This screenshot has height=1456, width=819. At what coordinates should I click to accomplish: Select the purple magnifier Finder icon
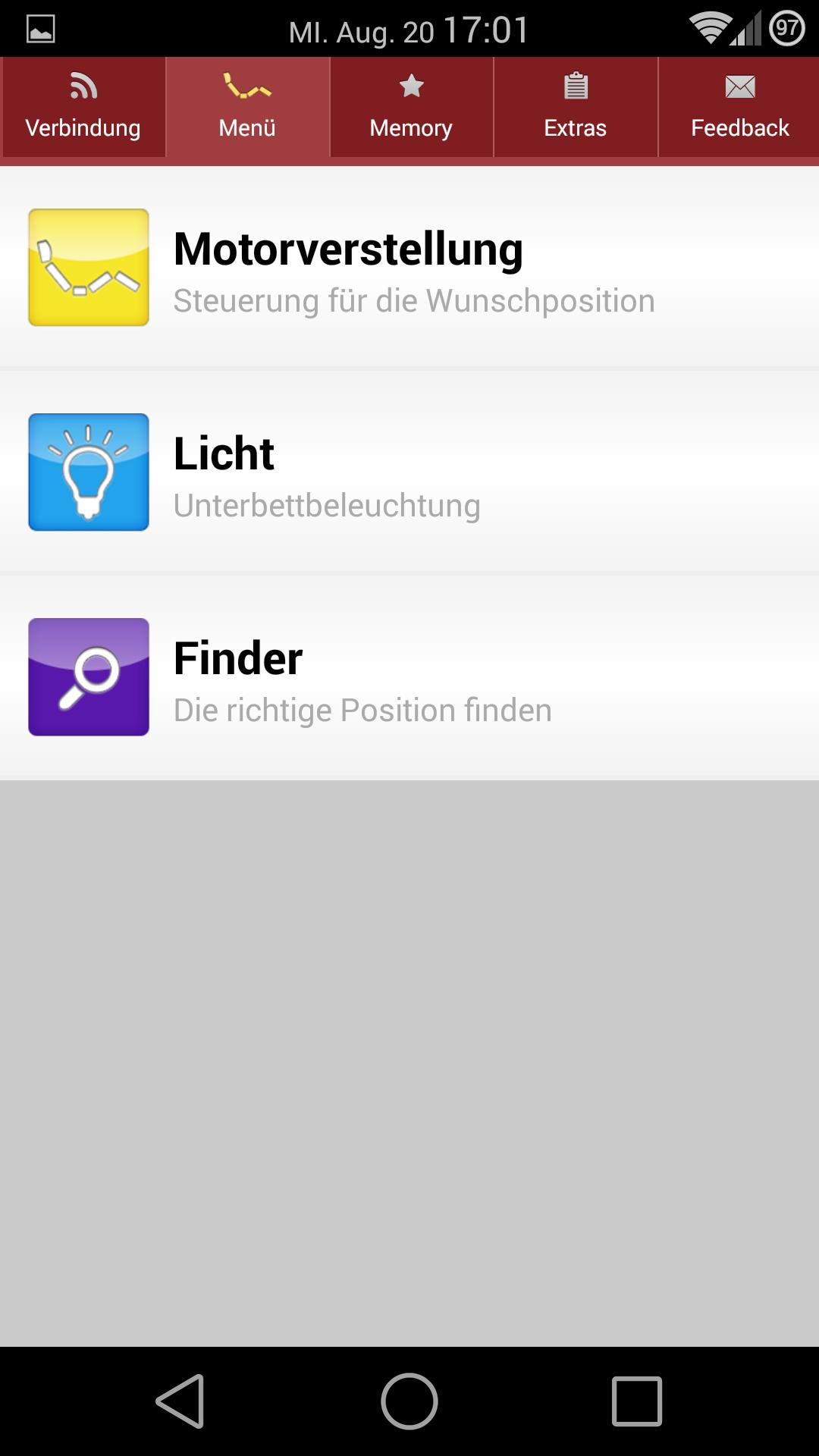pyautogui.click(x=88, y=676)
